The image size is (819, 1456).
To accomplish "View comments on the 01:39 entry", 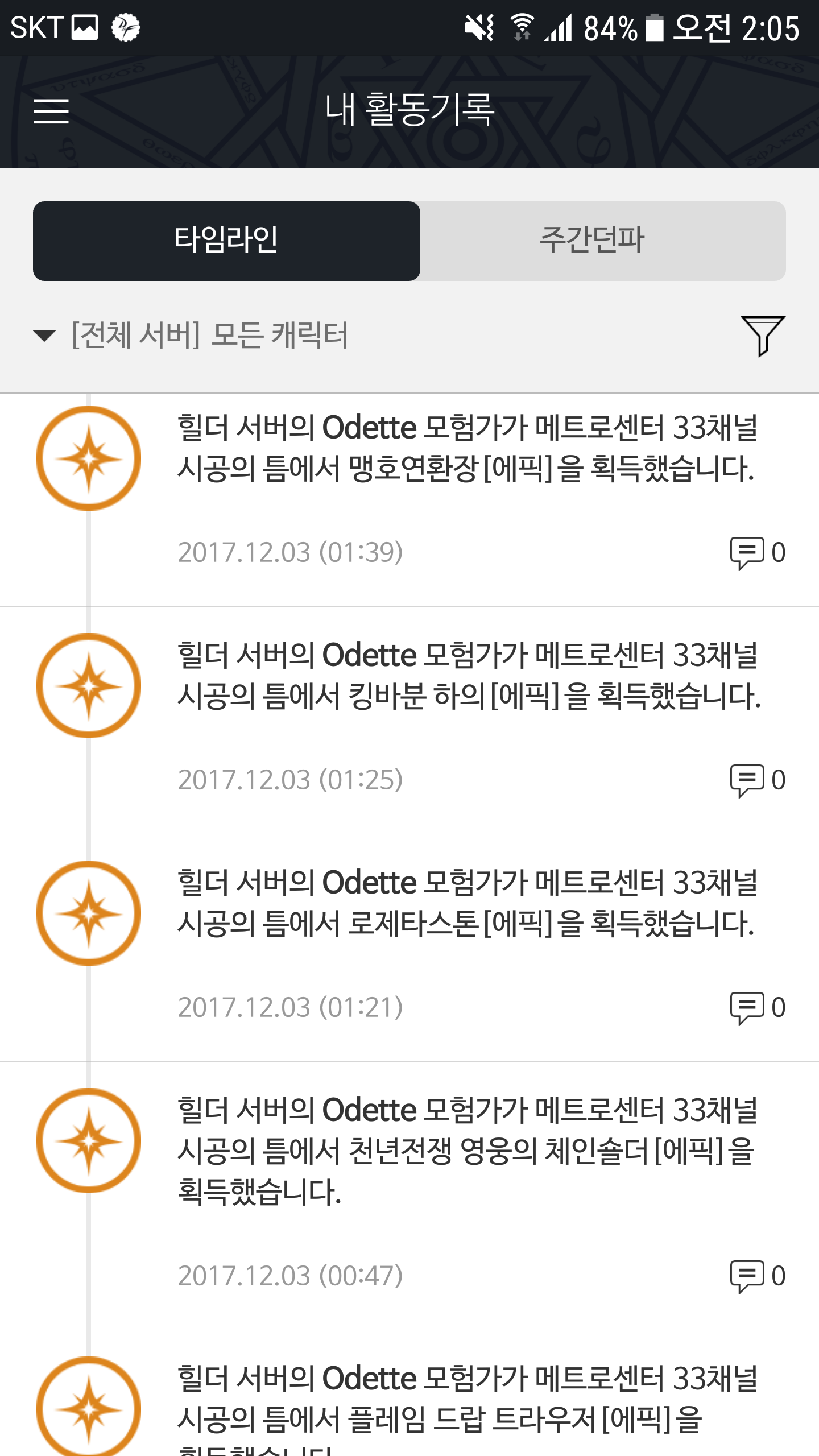I will pos(758,552).
